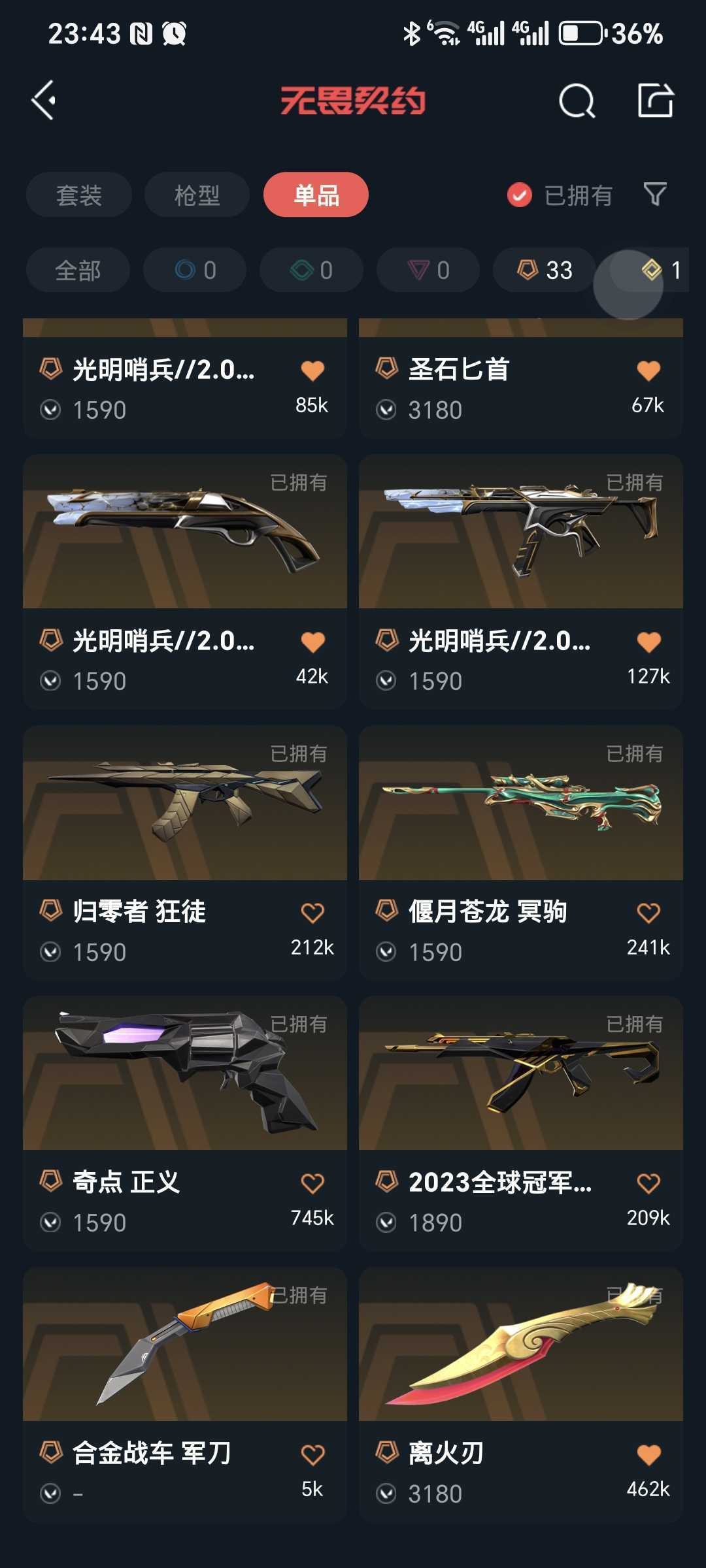Open the funnel filter icon

pos(655,194)
